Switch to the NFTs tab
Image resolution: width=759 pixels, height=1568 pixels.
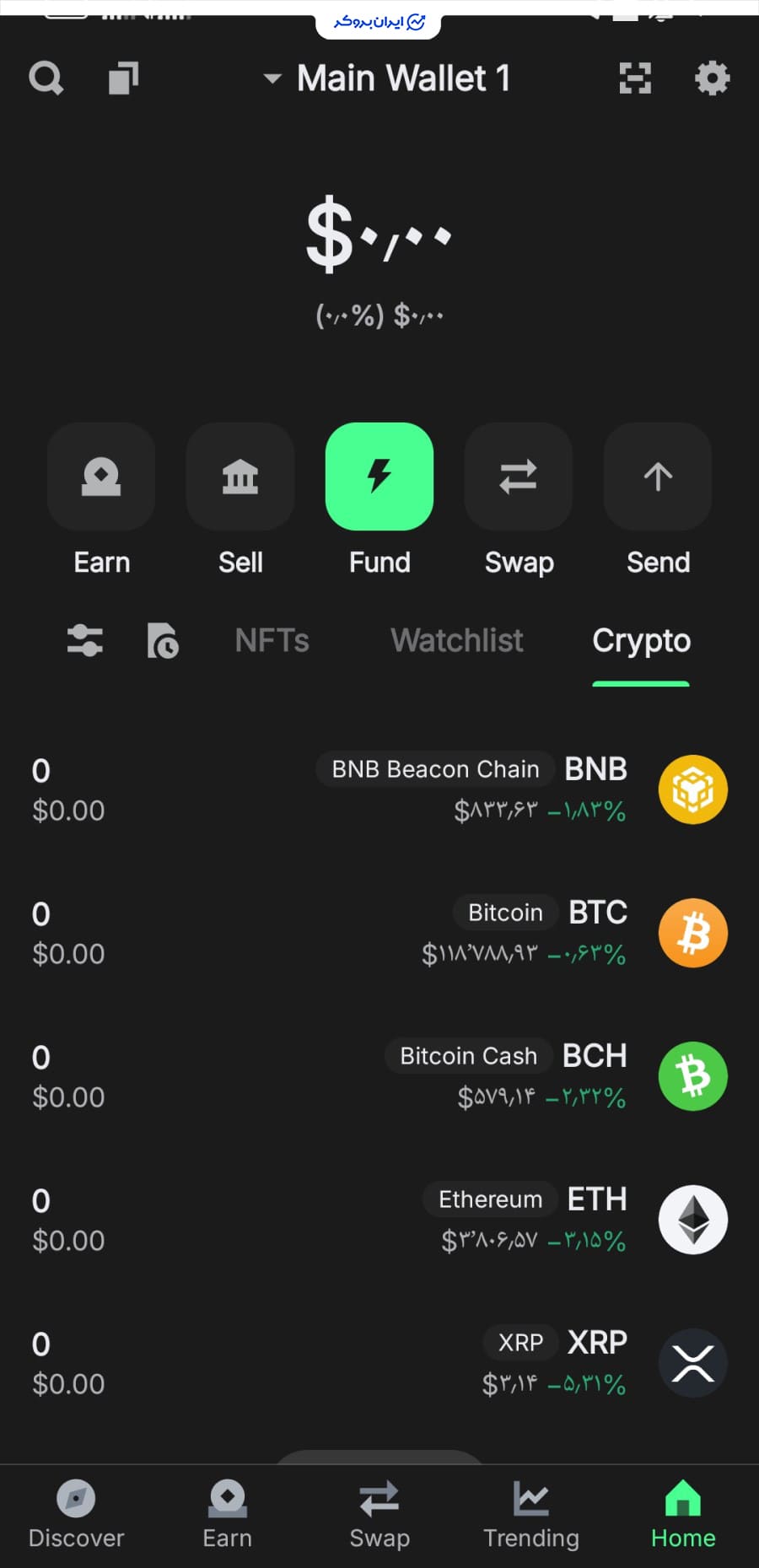coord(272,641)
